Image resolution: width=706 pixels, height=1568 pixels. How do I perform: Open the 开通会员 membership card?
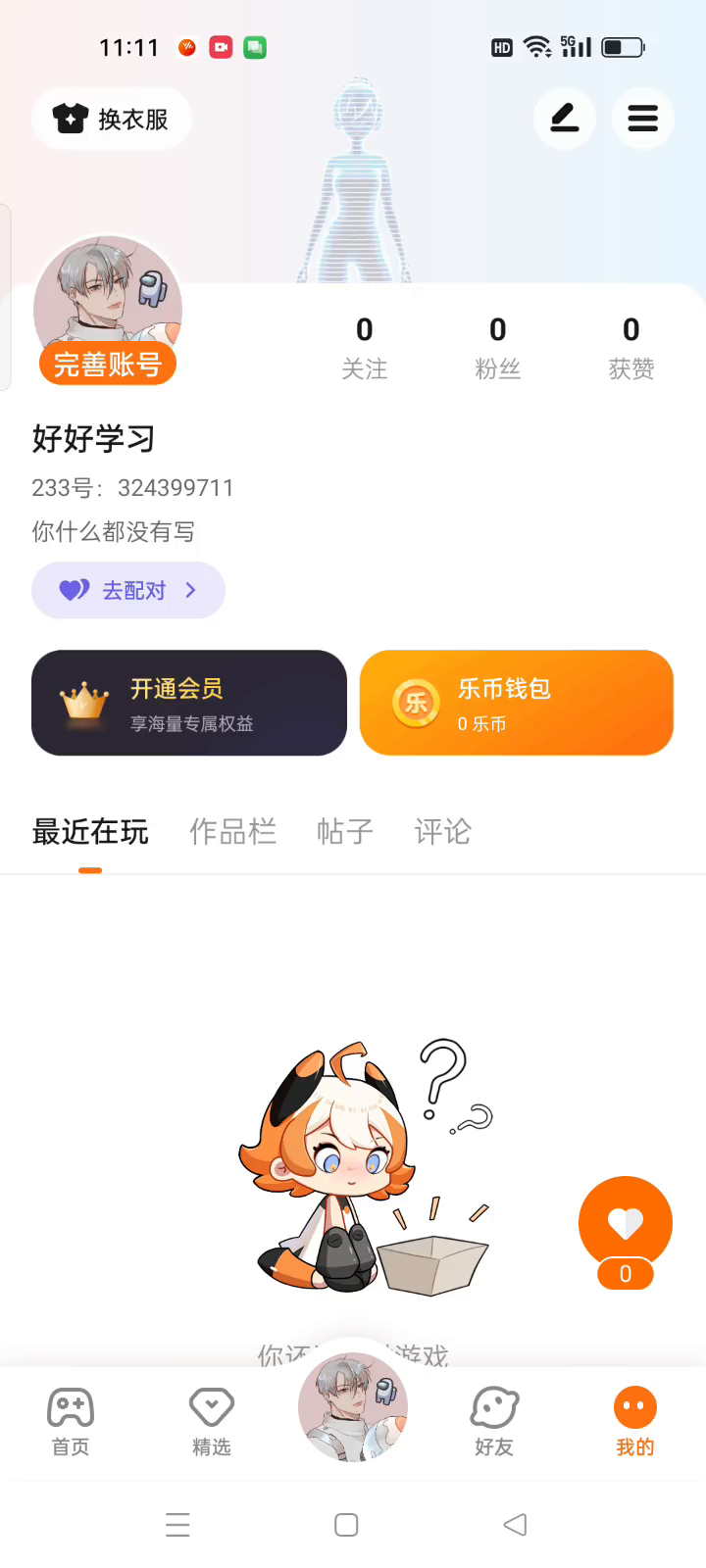189,703
